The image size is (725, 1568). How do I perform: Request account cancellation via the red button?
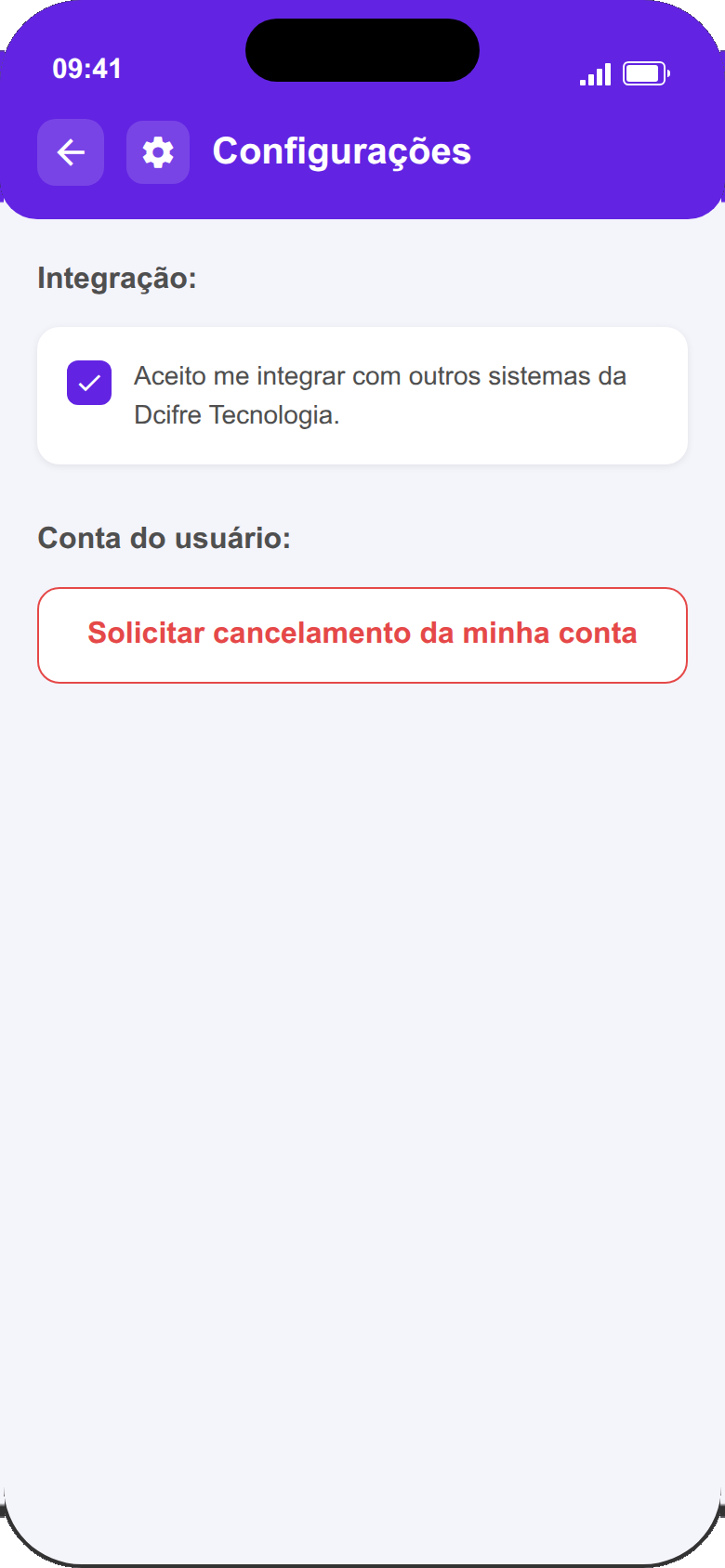point(362,634)
